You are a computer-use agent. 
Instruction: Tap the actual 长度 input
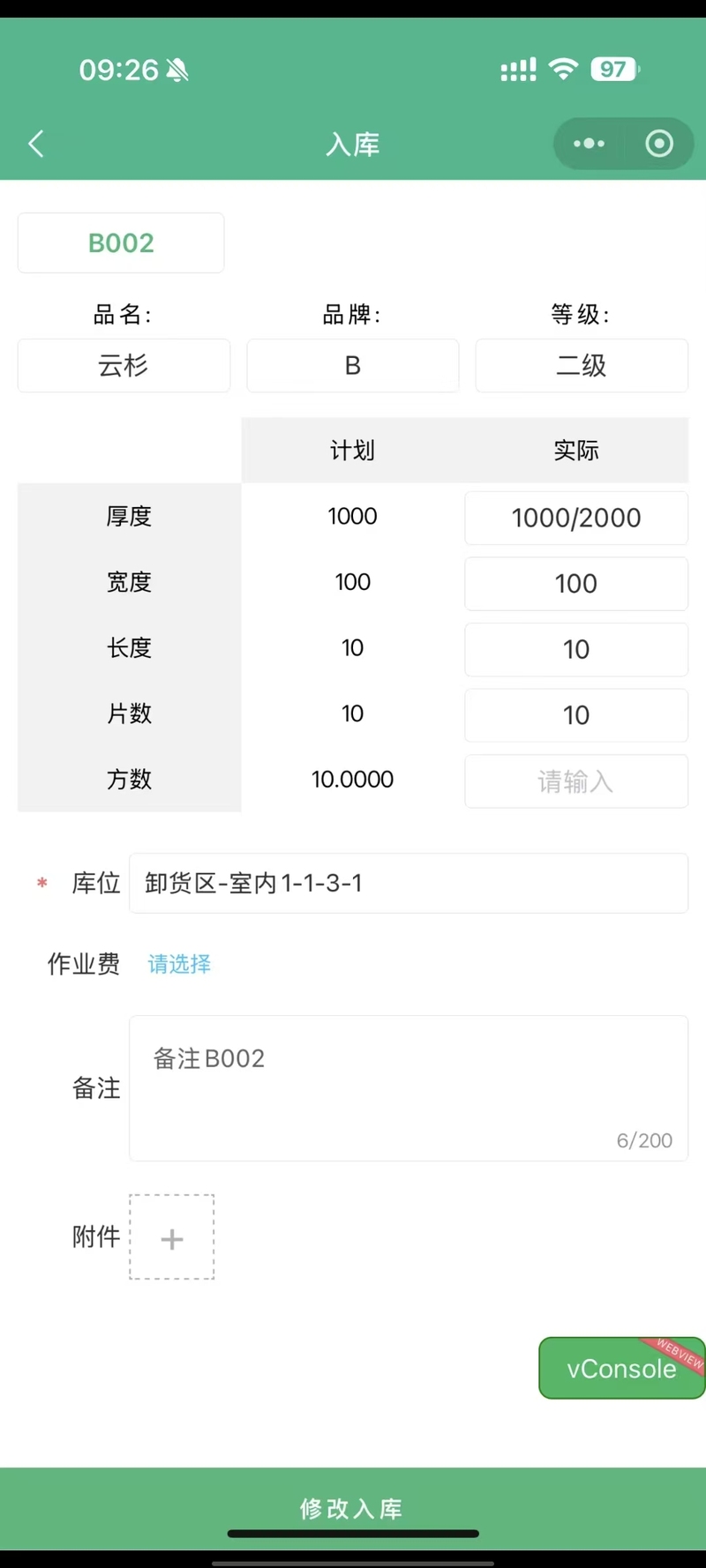click(x=576, y=650)
